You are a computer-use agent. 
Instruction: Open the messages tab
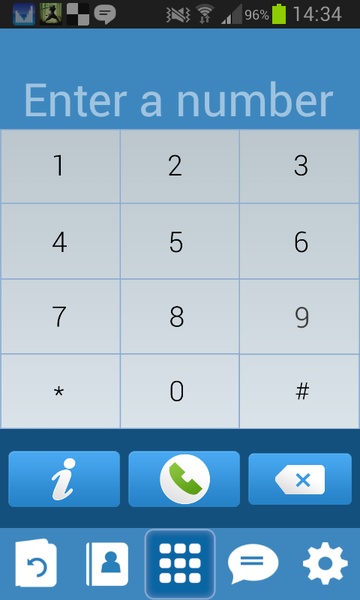pyautogui.click(x=252, y=563)
